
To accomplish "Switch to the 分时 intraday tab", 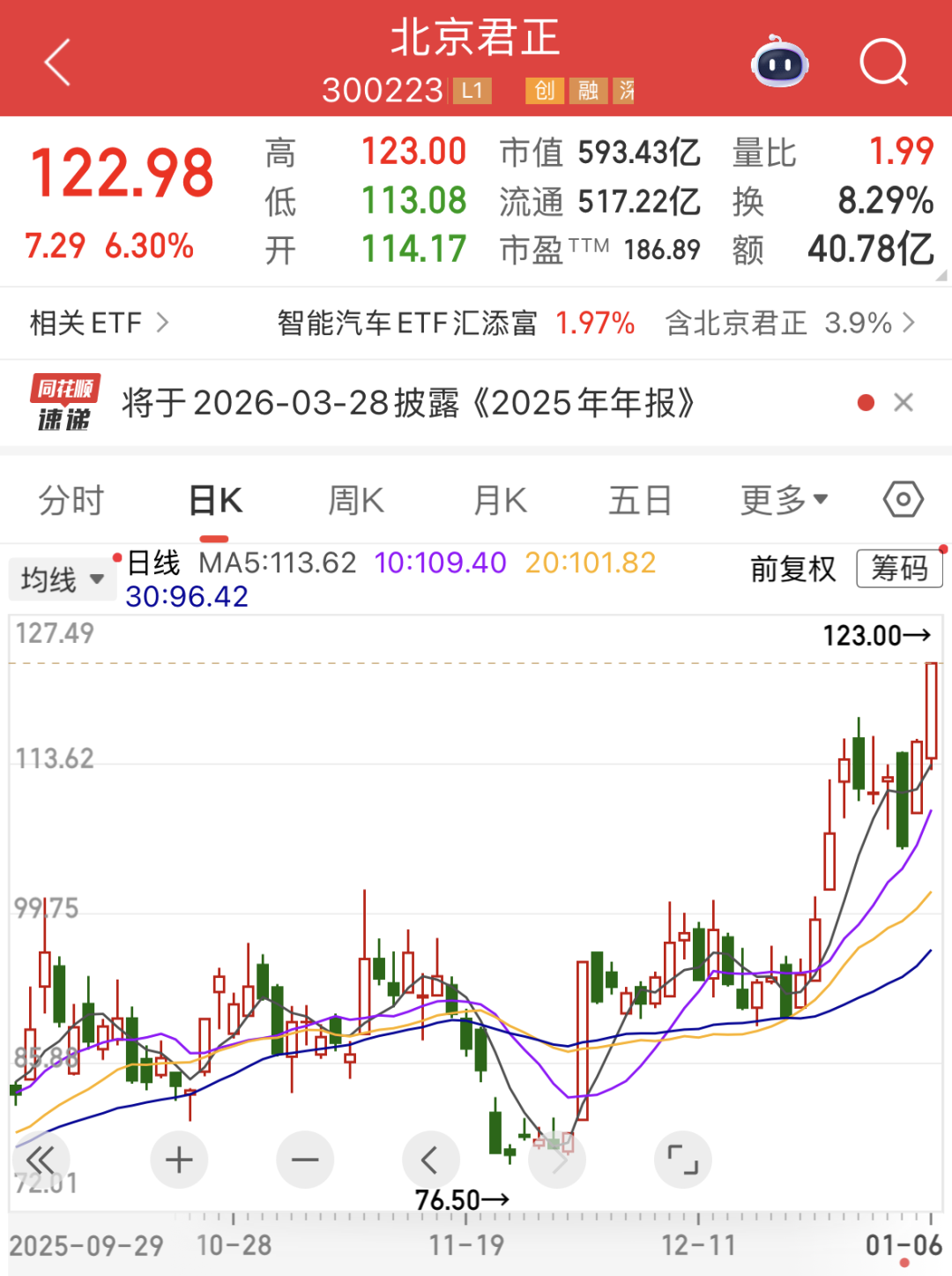I will (x=71, y=499).
